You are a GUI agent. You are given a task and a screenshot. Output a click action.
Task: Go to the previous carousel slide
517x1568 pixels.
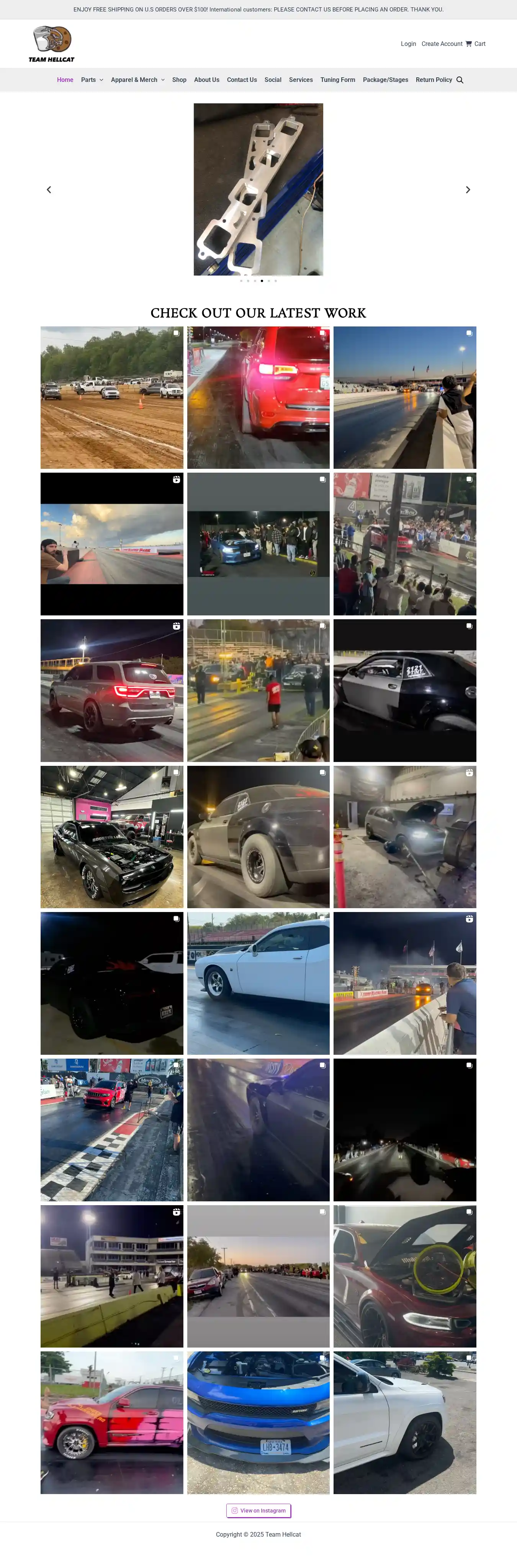point(49,190)
